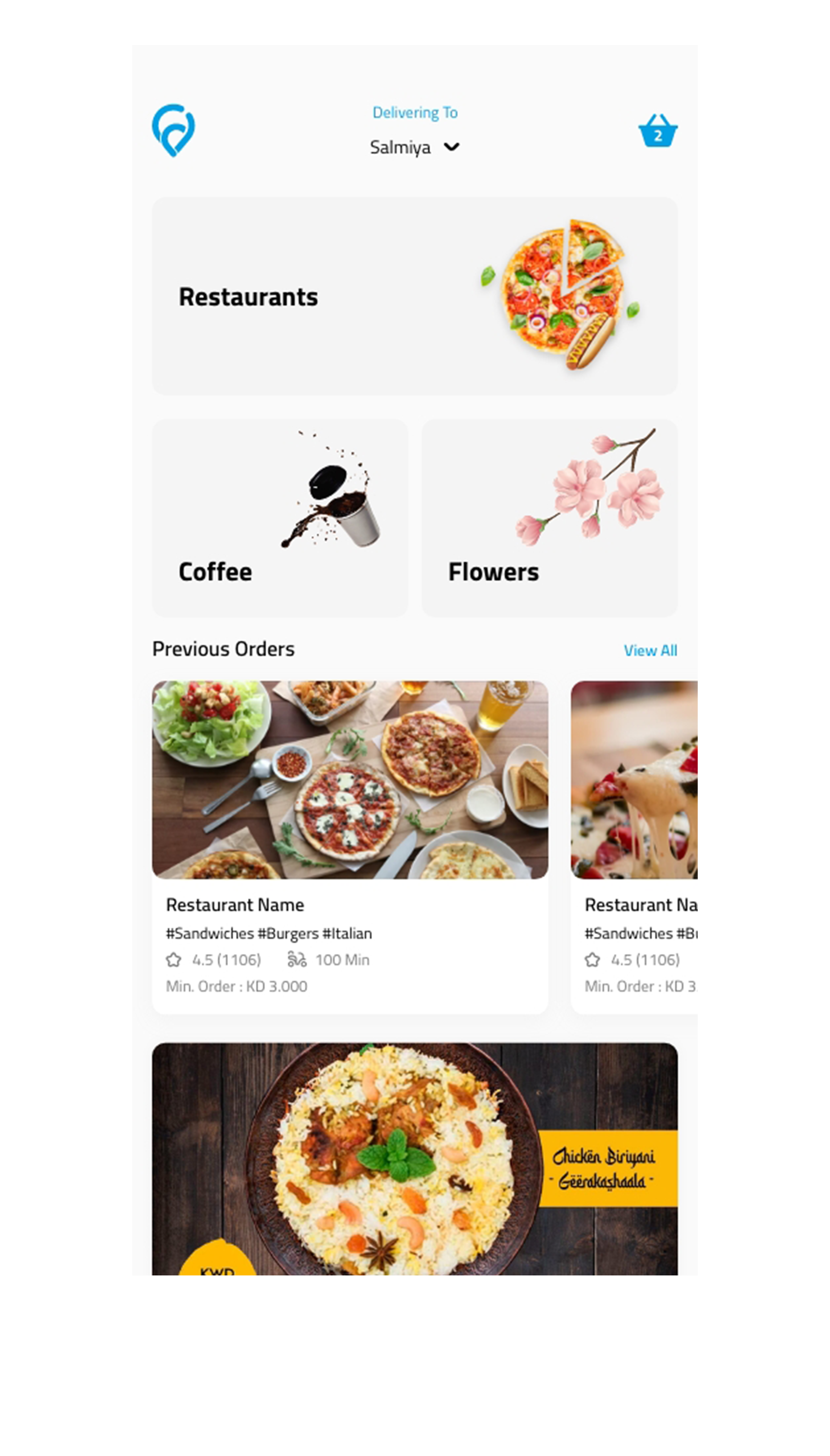This screenshot has height=1456, width=830.
Task: Open the partially visible second restaurant card
Action: coord(634,846)
